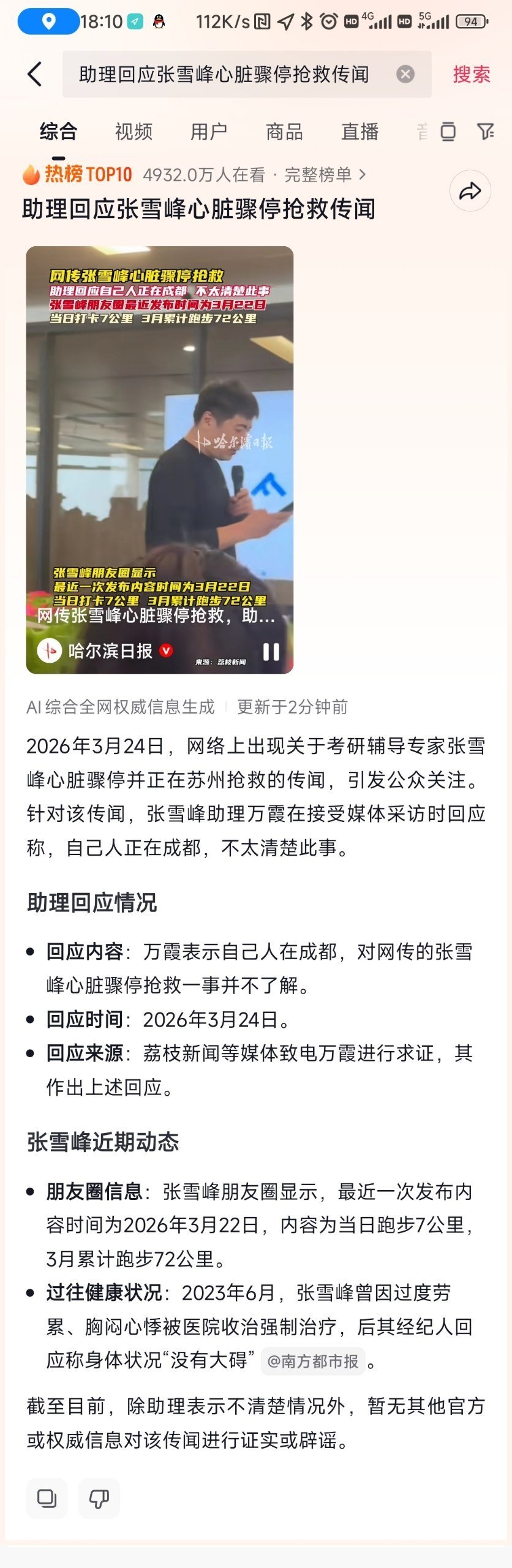Switch to the 商品 tab
Viewport: 512px width, 1568px height.
click(x=284, y=132)
